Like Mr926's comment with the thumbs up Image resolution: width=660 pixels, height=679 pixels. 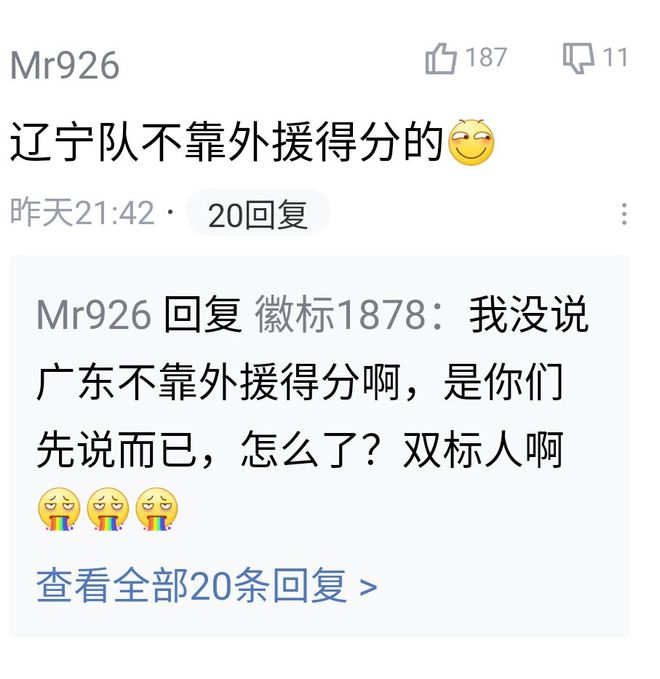pos(441,59)
